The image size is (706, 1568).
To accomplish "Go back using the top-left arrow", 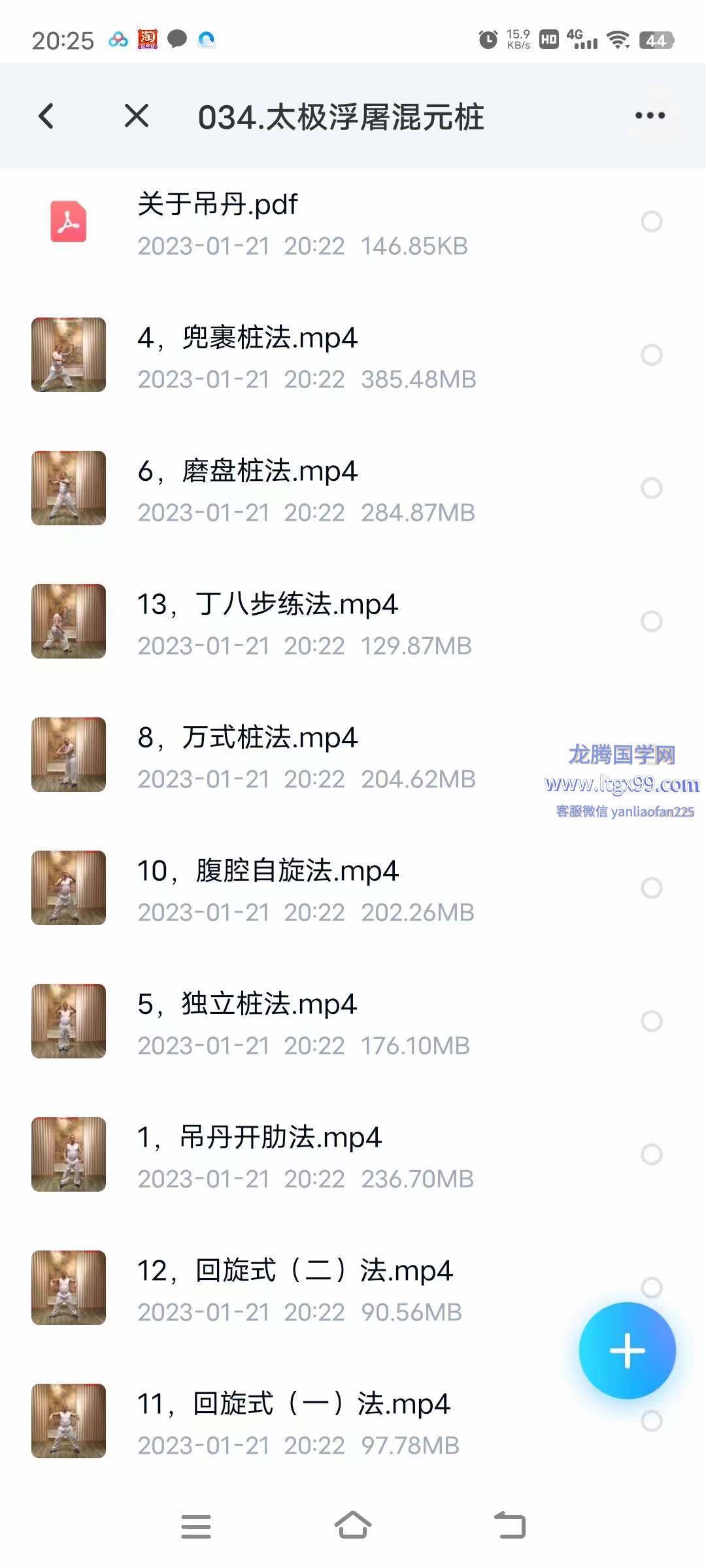I will (46, 117).
